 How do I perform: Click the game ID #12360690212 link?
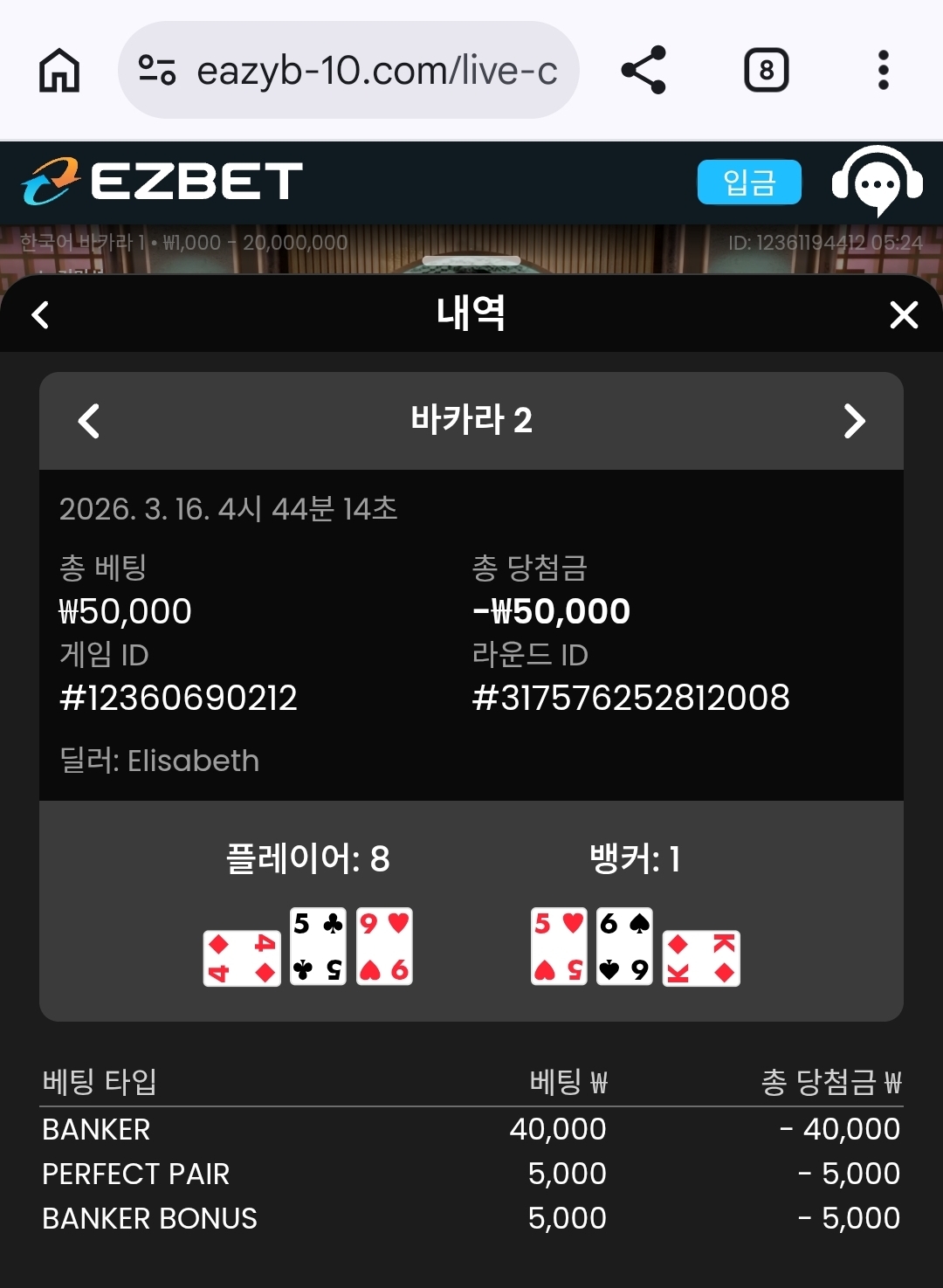tap(178, 698)
